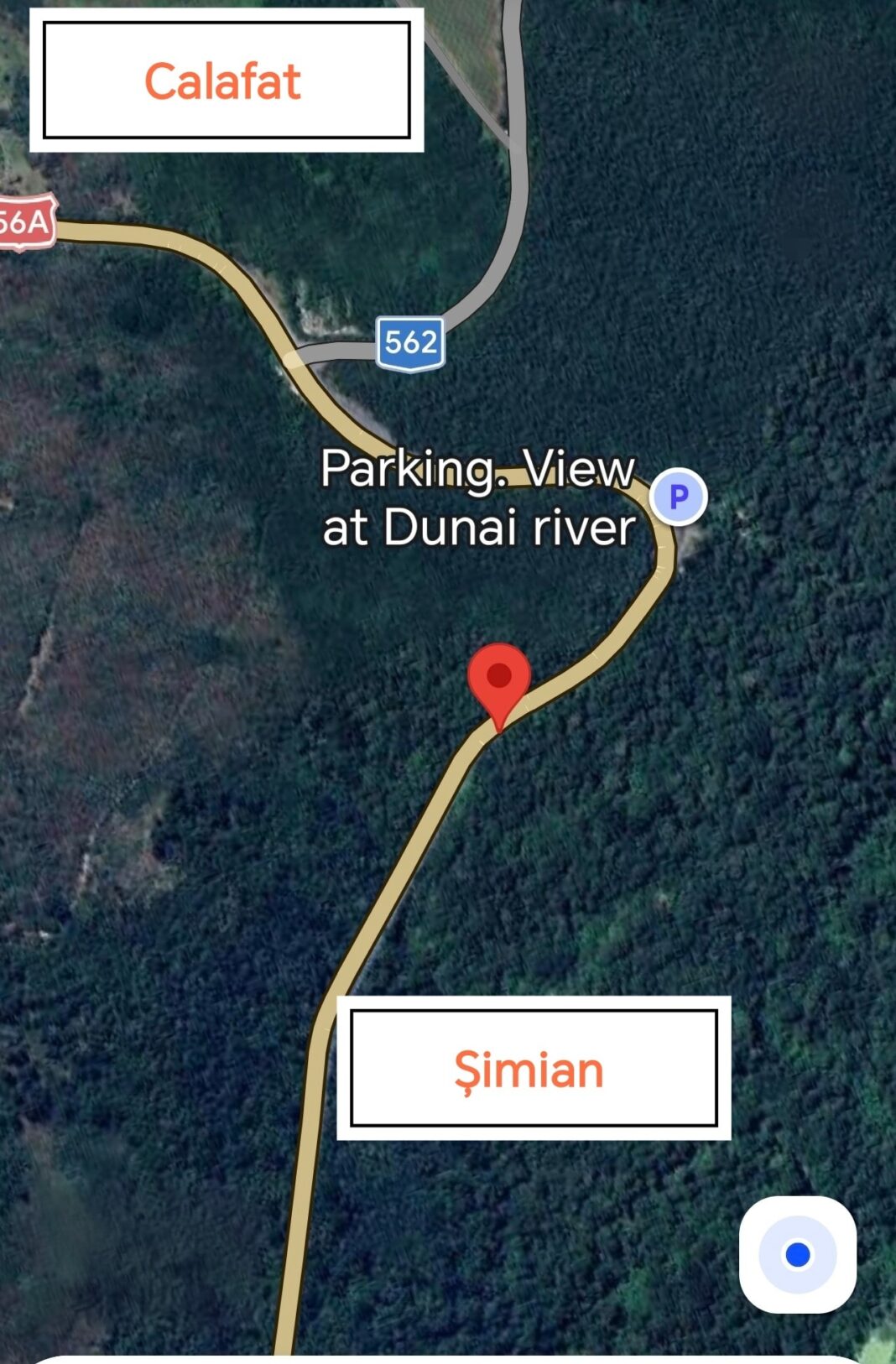Click the 56A highway route shield
The height and width of the screenshot is (1364, 896).
click(25, 220)
